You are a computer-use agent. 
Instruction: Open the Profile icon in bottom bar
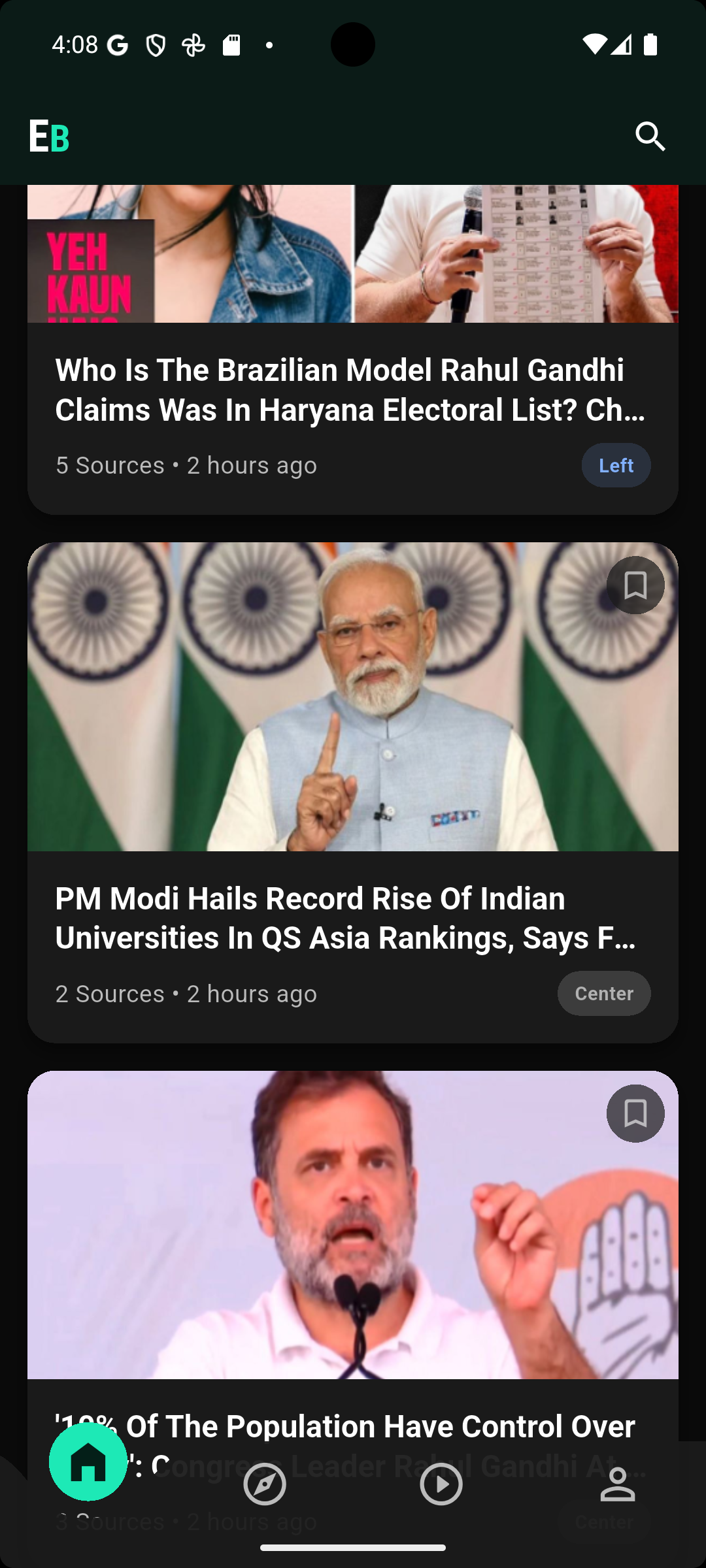(x=617, y=1484)
